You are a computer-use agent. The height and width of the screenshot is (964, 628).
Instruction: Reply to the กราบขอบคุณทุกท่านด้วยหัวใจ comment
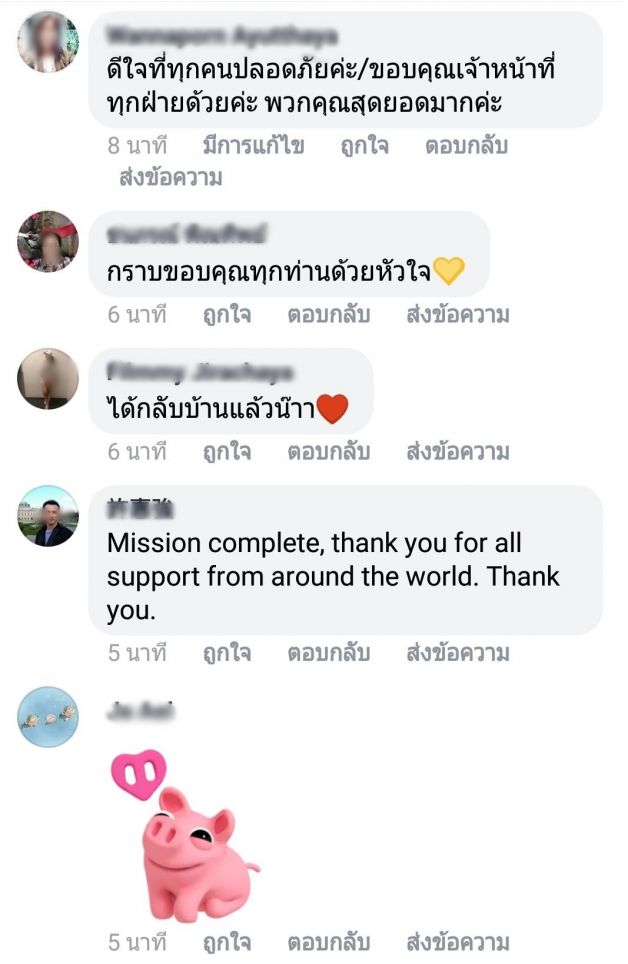329,315
